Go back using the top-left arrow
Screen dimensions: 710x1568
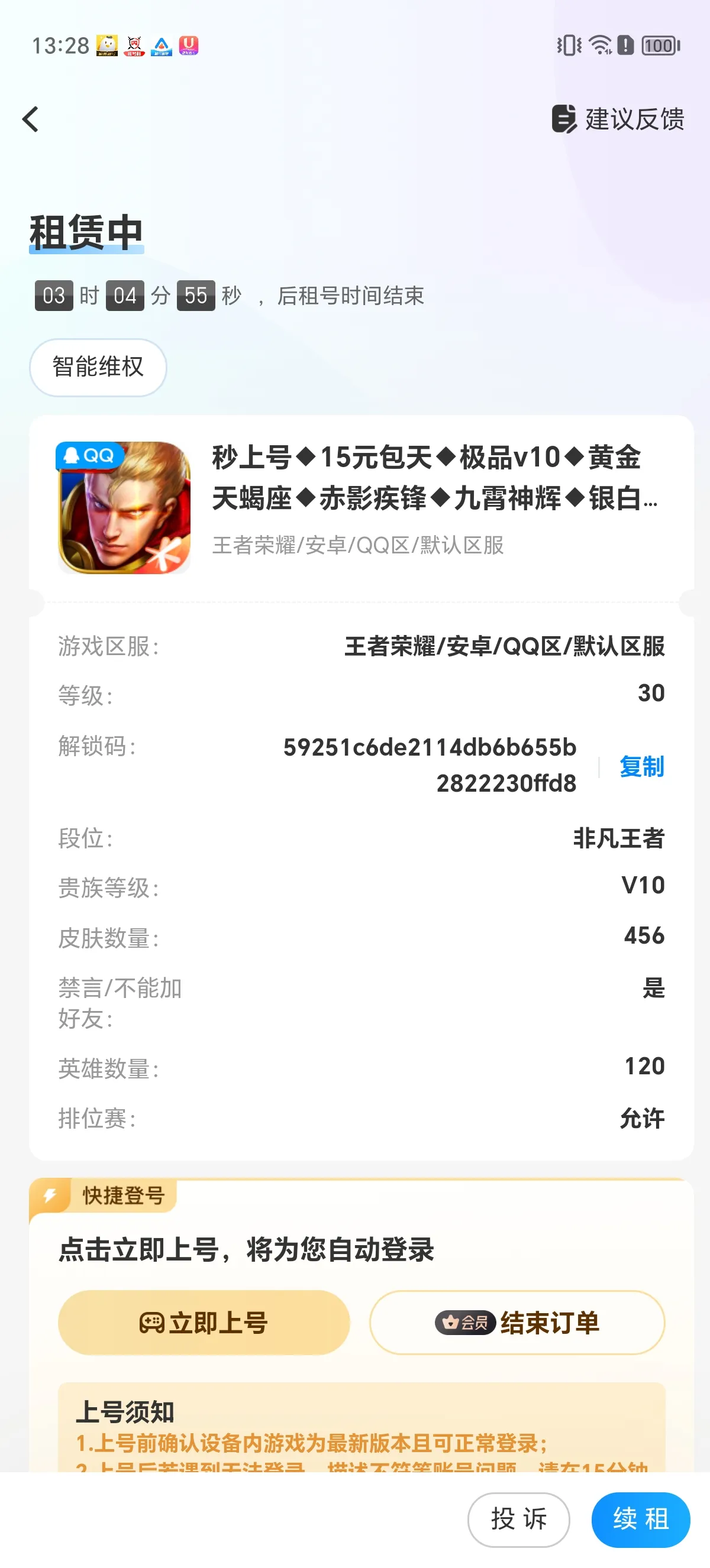point(31,119)
